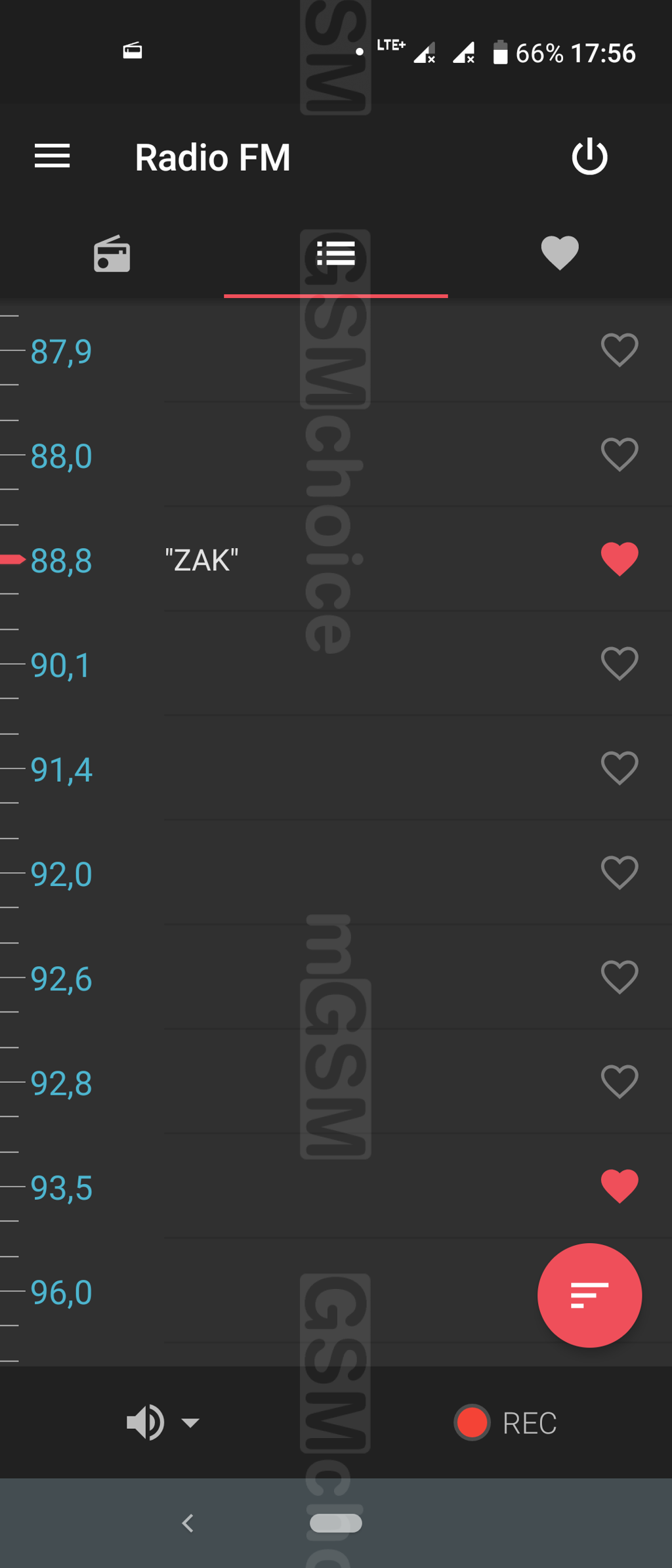This screenshot has width=672, height=1568.
Task: Open the sort floating button
Action: pos(589,1295)
